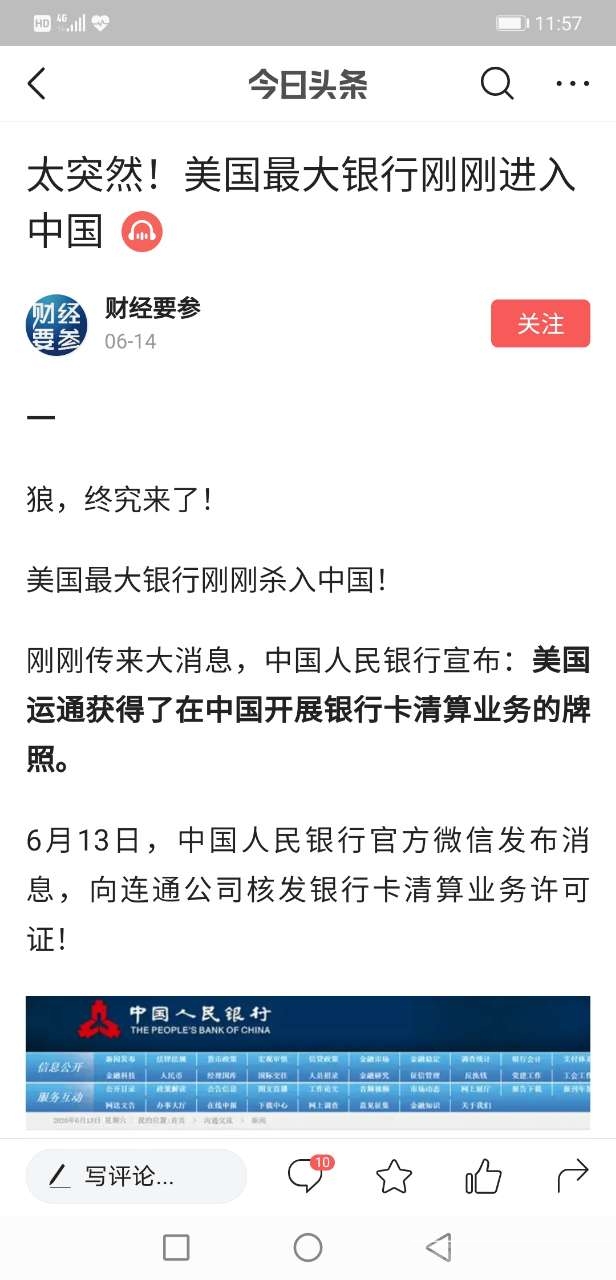
Task: Go to the system home screen
Action: click(x=308, y=1247)
